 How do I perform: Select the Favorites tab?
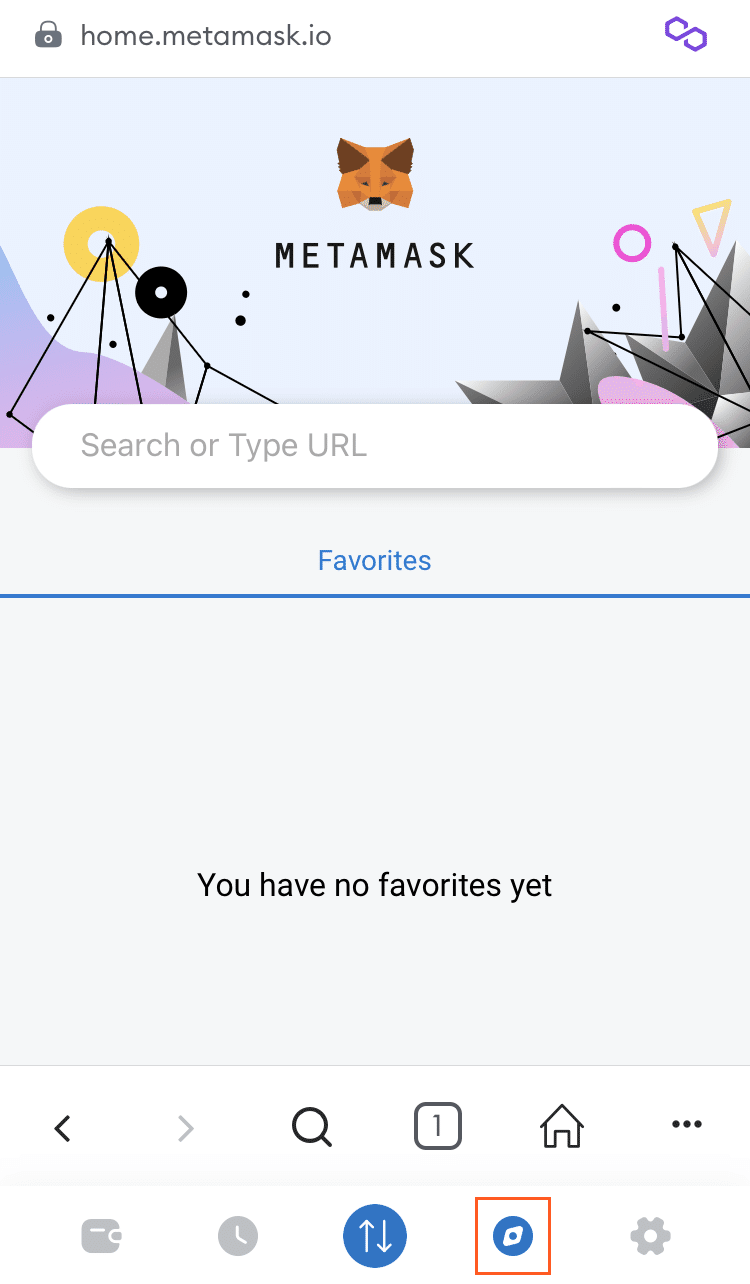click(374, 560)
